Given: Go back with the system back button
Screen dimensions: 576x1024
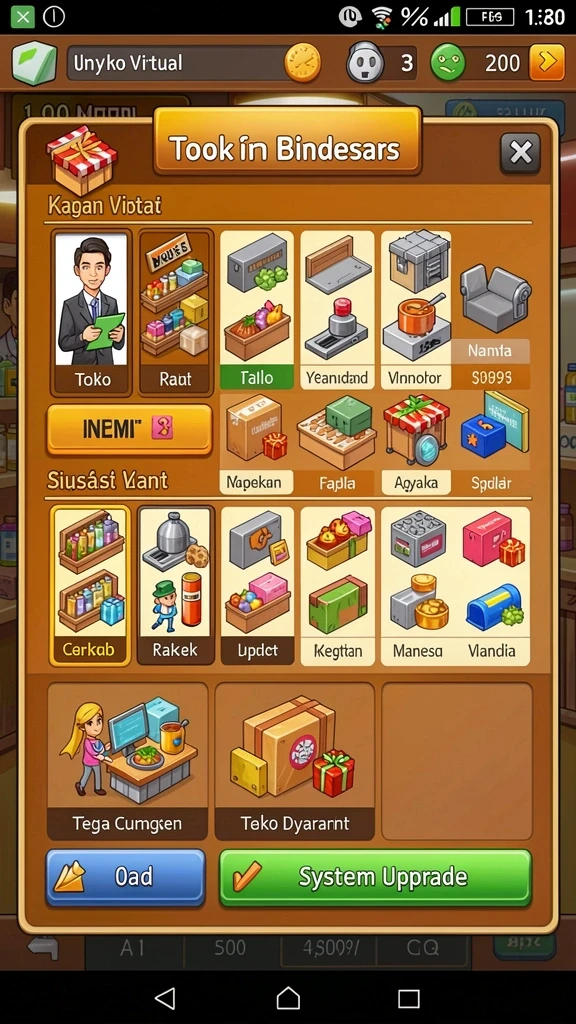Looking at the screenshot, I should (165, 997).
